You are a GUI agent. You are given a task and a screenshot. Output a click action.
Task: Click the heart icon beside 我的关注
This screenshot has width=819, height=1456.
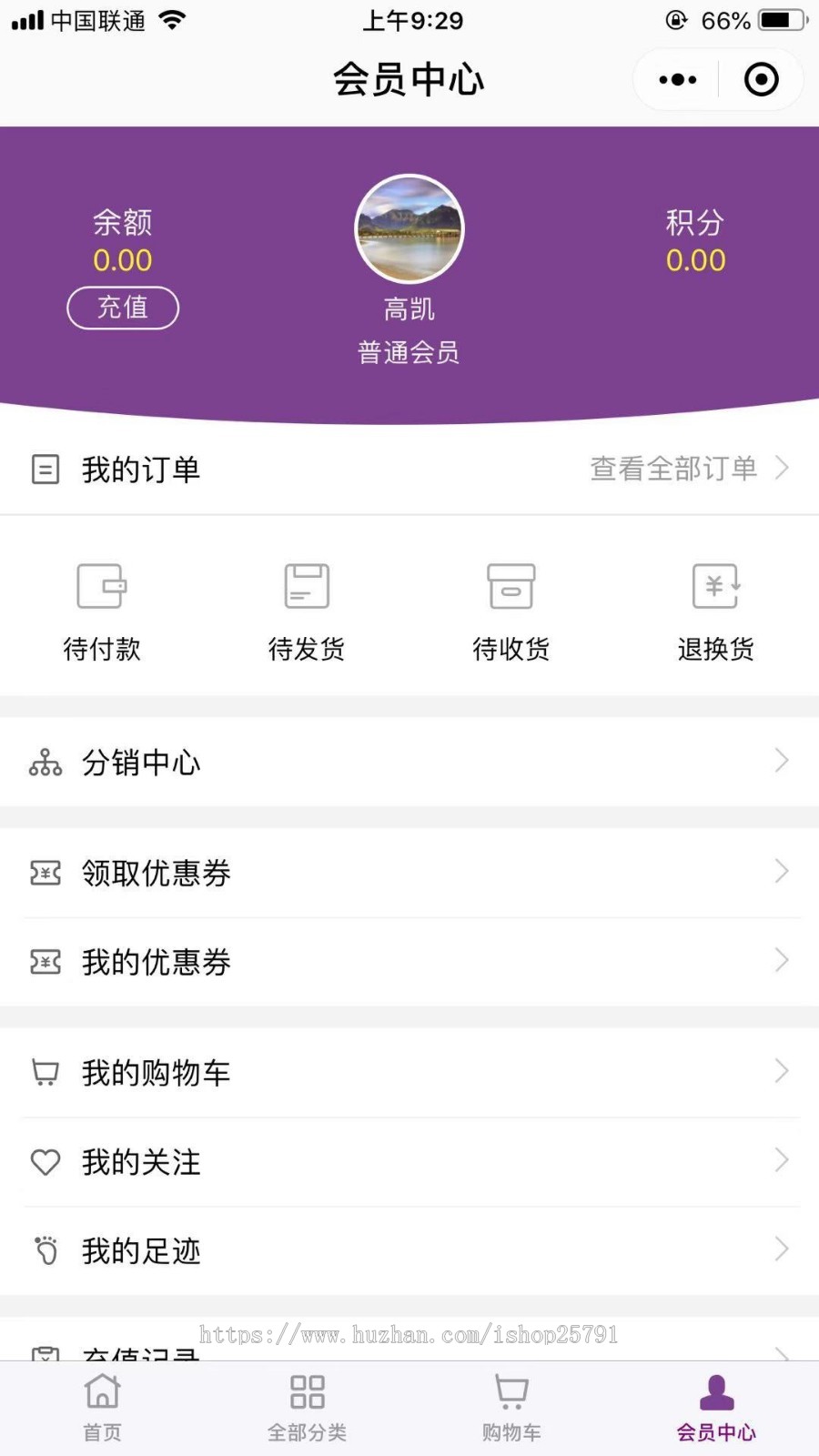click(x=45, y=1161)
